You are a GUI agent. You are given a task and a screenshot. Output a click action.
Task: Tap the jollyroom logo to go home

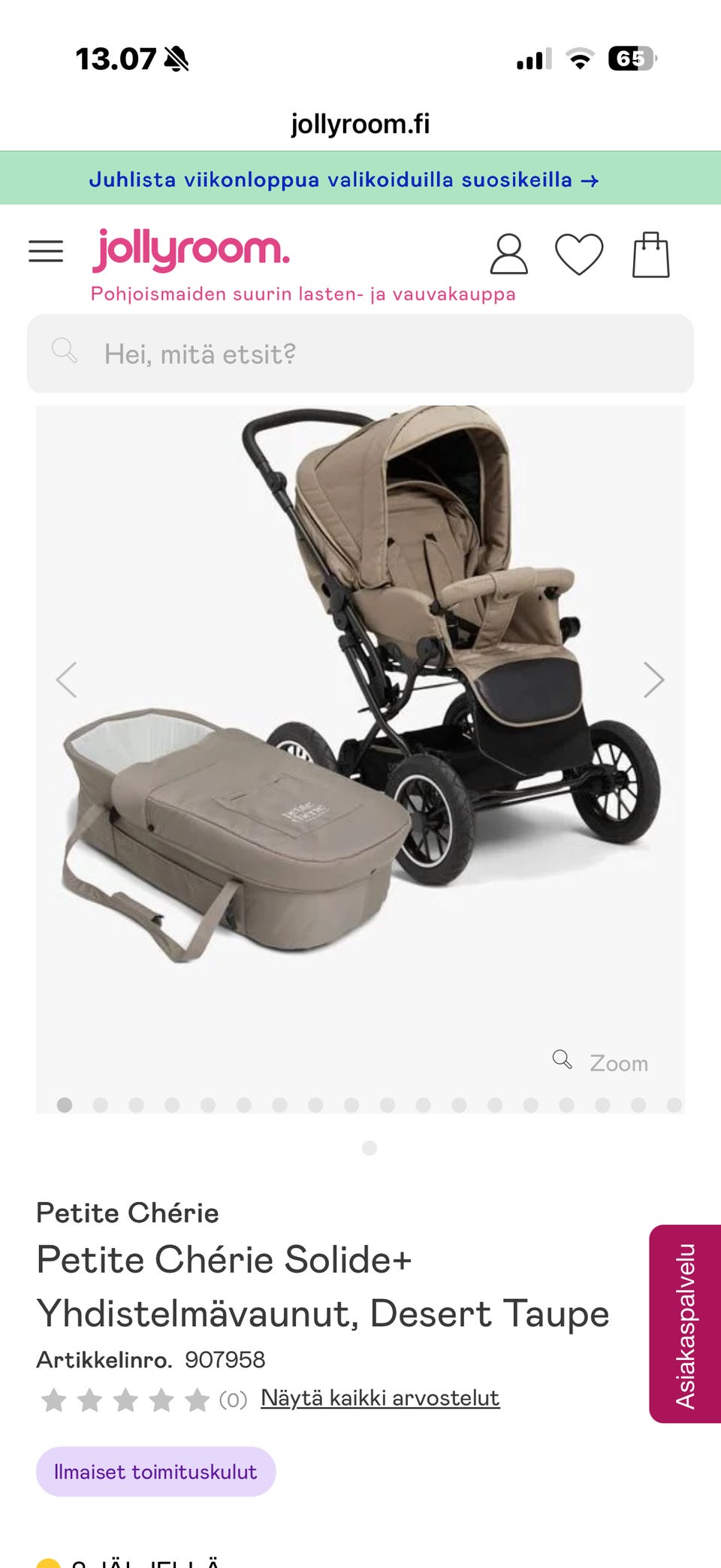[x=191, y=250]
